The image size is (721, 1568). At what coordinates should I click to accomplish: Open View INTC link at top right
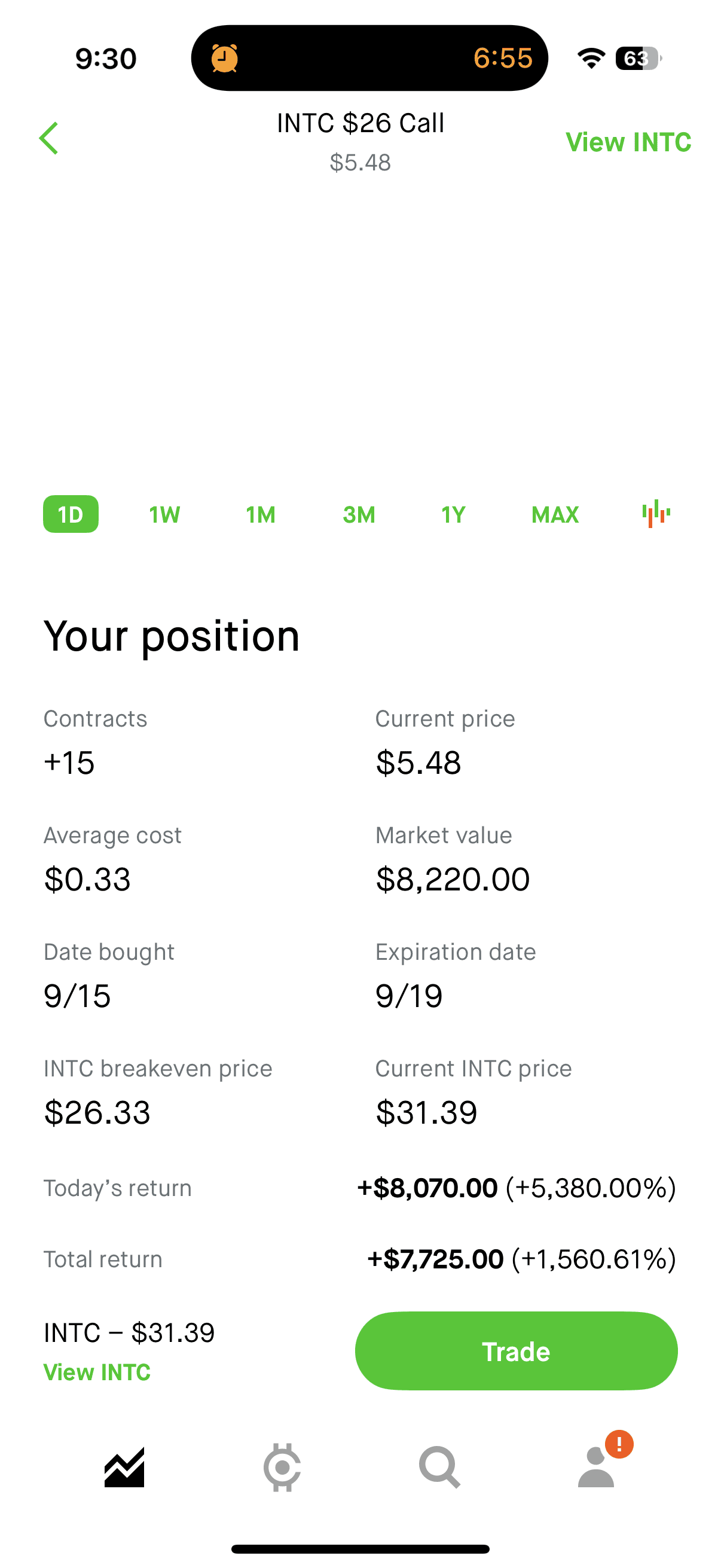628,142
